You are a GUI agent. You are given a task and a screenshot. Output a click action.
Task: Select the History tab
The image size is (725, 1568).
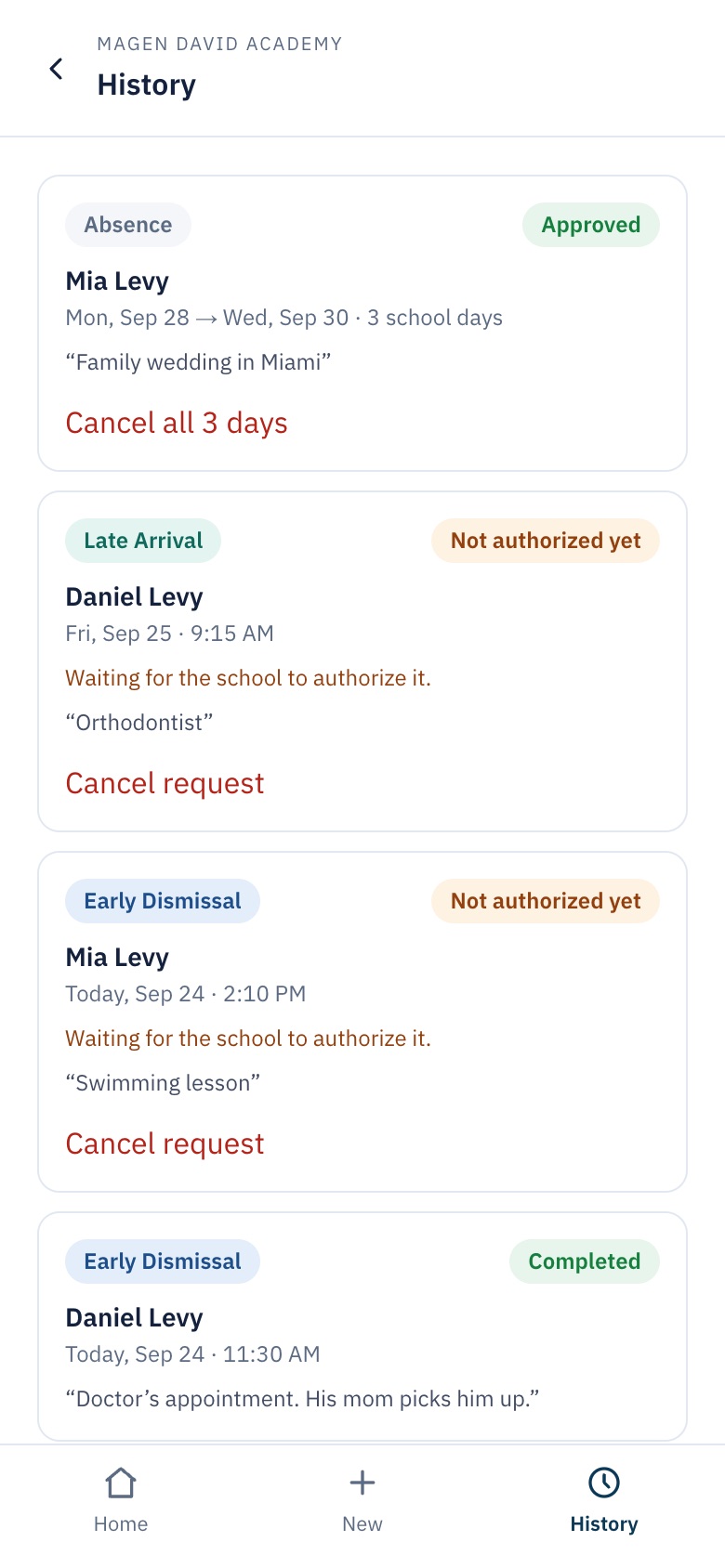click(x=604, y=1500)
